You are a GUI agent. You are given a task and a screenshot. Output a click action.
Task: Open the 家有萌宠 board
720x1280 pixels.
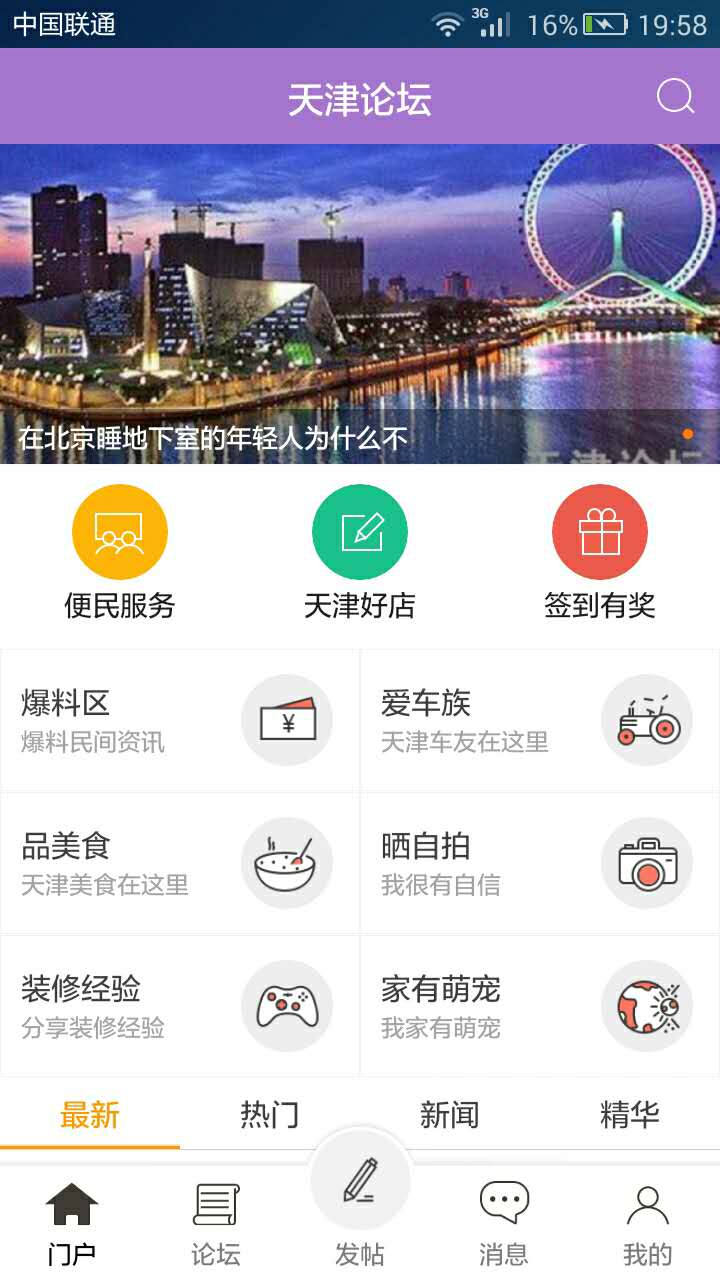(540, 1007)
